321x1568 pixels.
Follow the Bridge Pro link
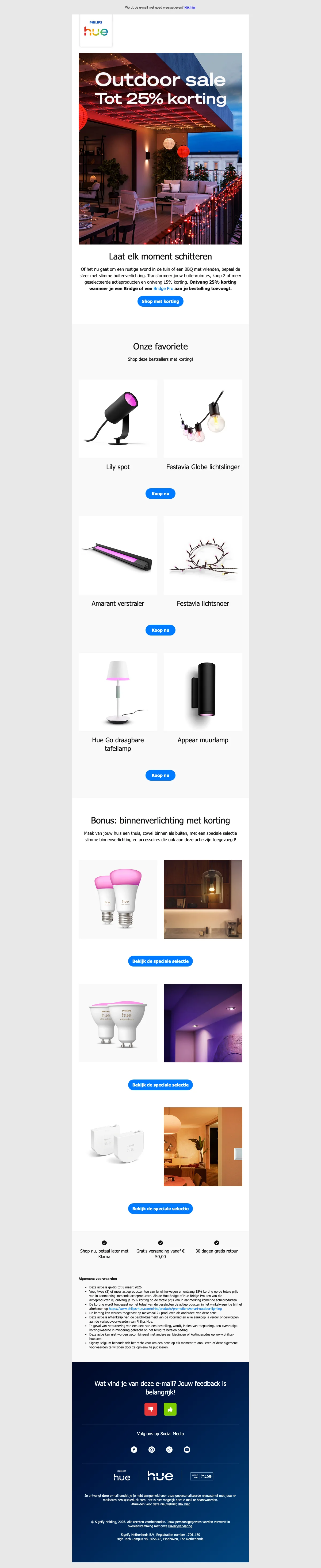[163, 288]
